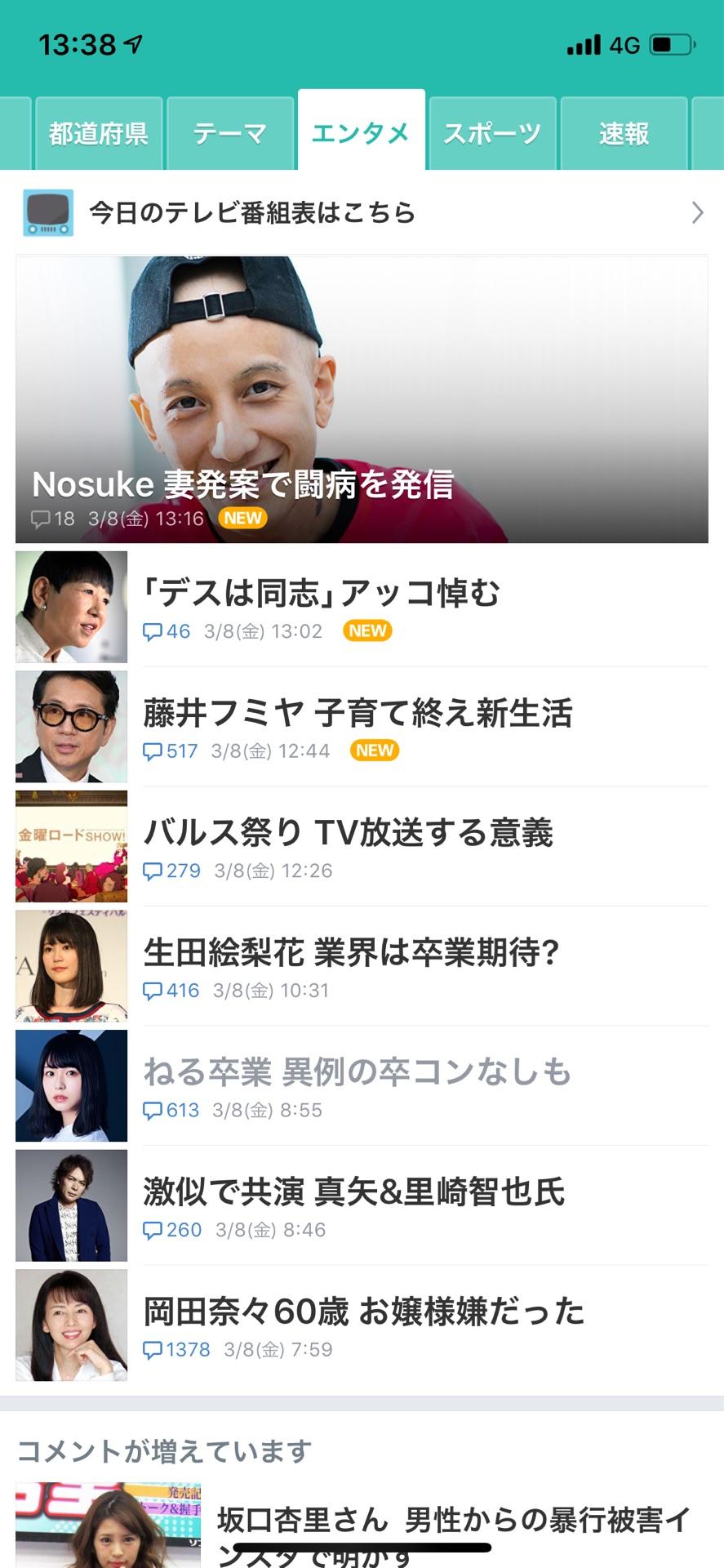Tap comment bubble showing 613 on ねる卒業 article
Screen dimensions: 724x1568
155,1110
